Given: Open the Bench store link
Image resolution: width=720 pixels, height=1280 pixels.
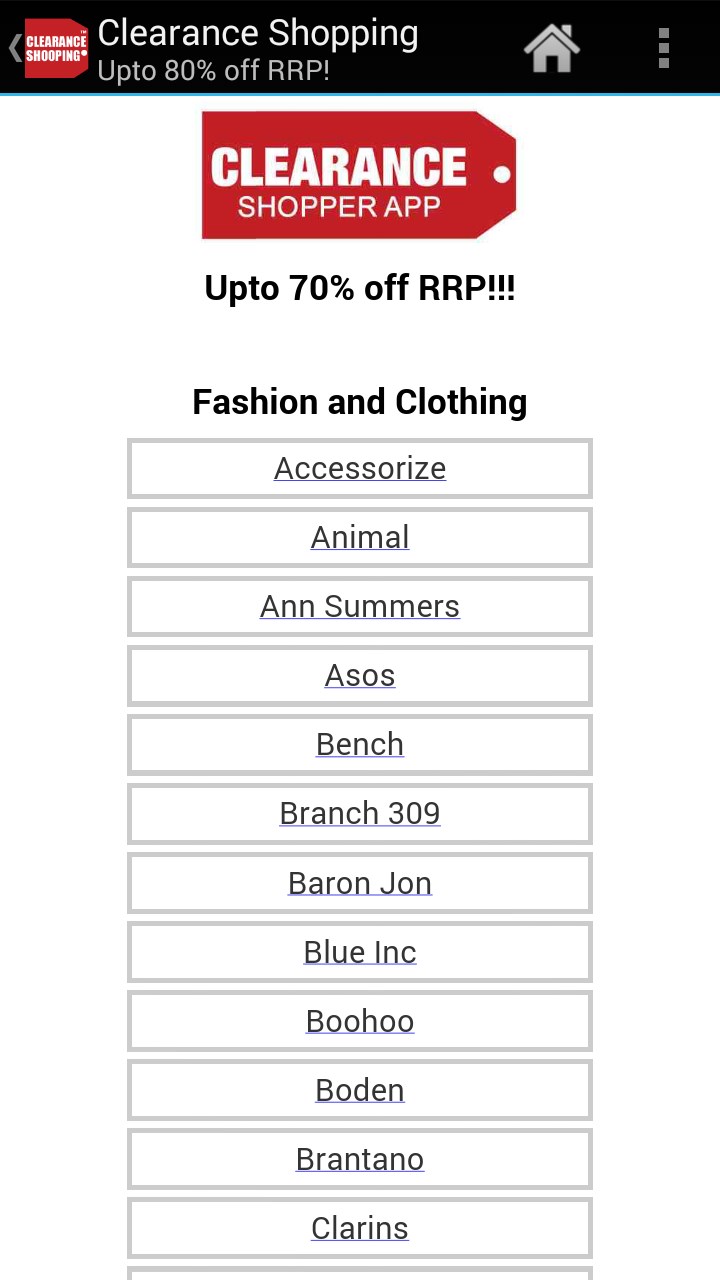Looking at the screenshot, I should click(360, 744).
